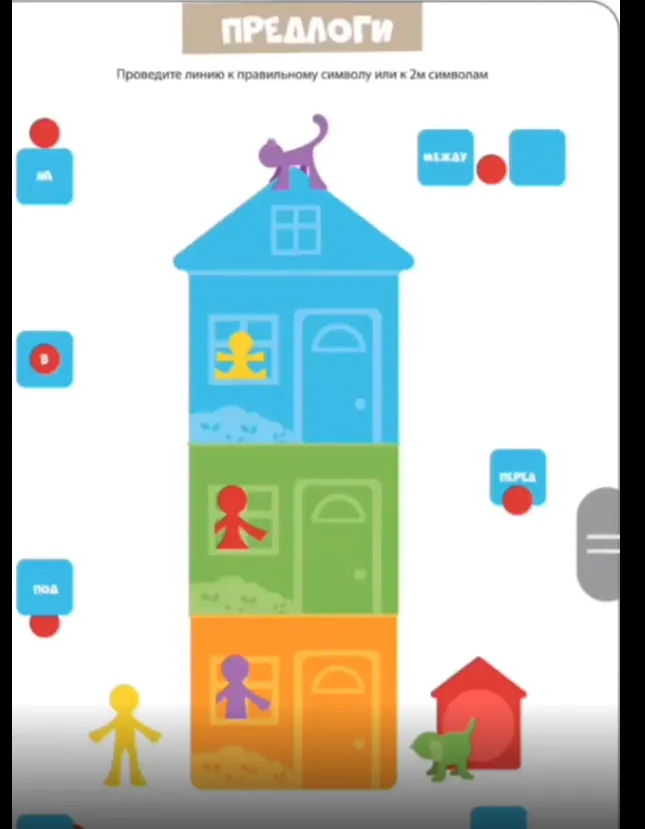Select the «НА» preposition symbol tile
This screenshot has width=645, height=829.
pos(44,175)
